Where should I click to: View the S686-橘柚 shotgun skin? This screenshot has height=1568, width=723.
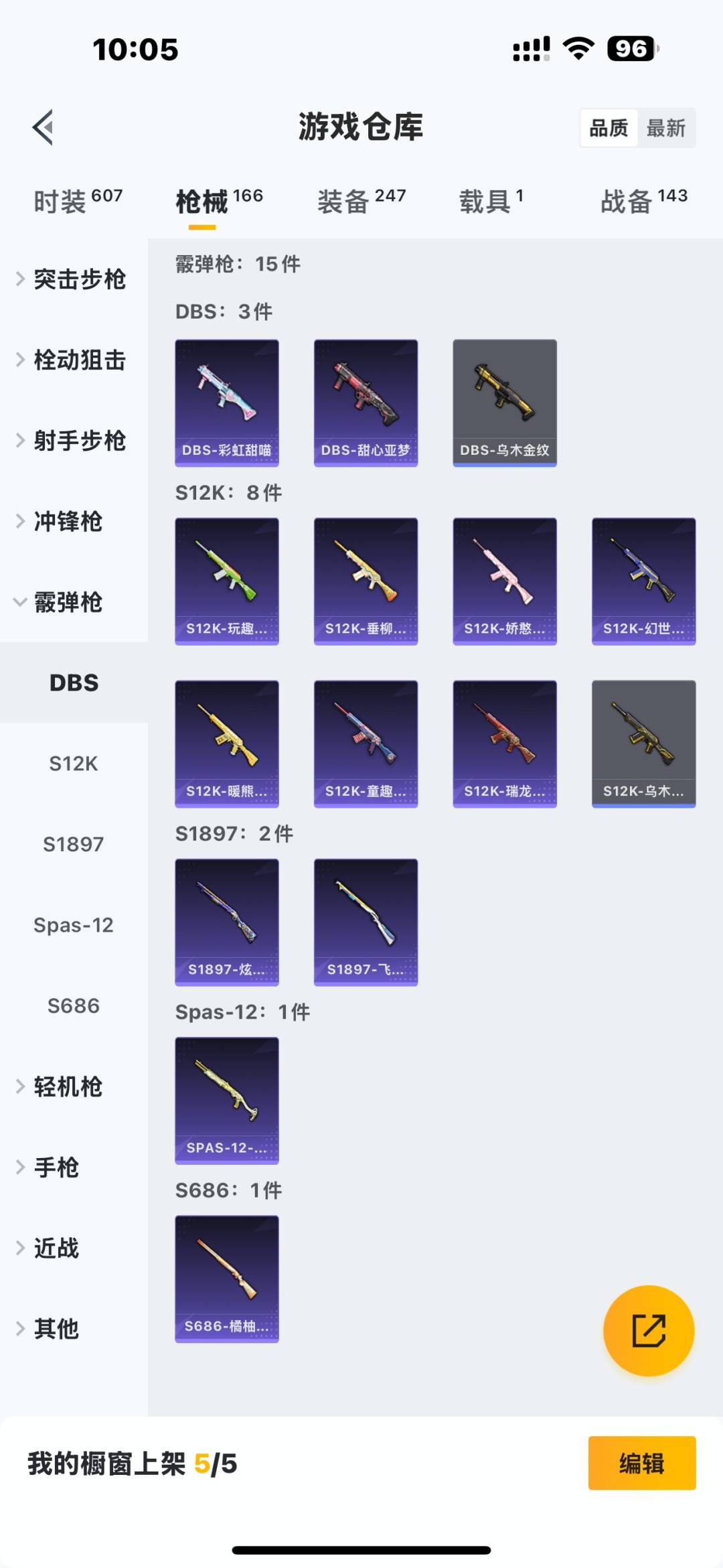pos(226,1278)
